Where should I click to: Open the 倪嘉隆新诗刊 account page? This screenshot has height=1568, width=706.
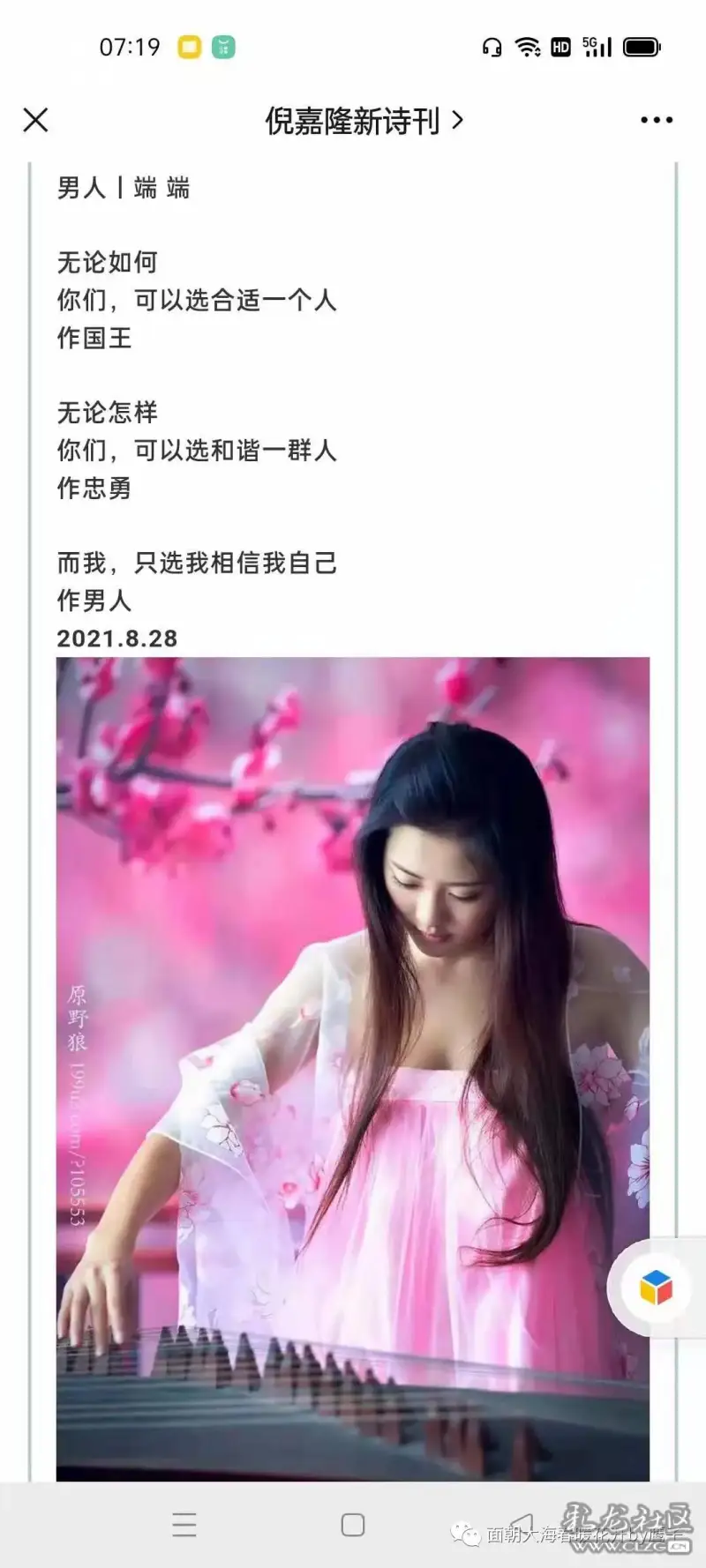tap(363, 121)
